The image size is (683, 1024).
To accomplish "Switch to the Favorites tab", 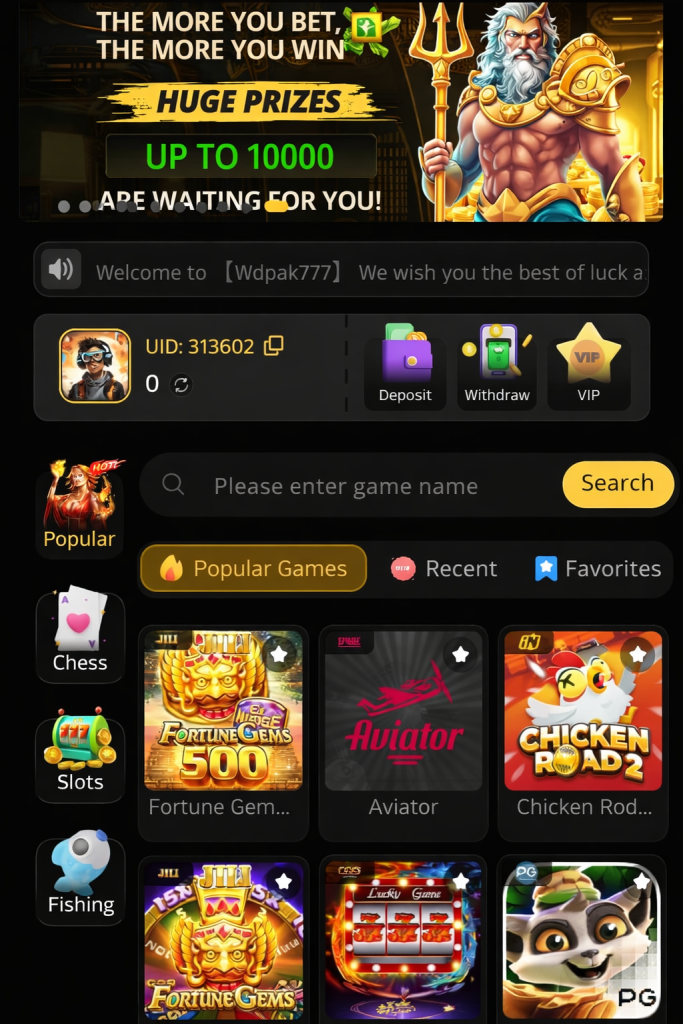I will click(x=598, y=569).
